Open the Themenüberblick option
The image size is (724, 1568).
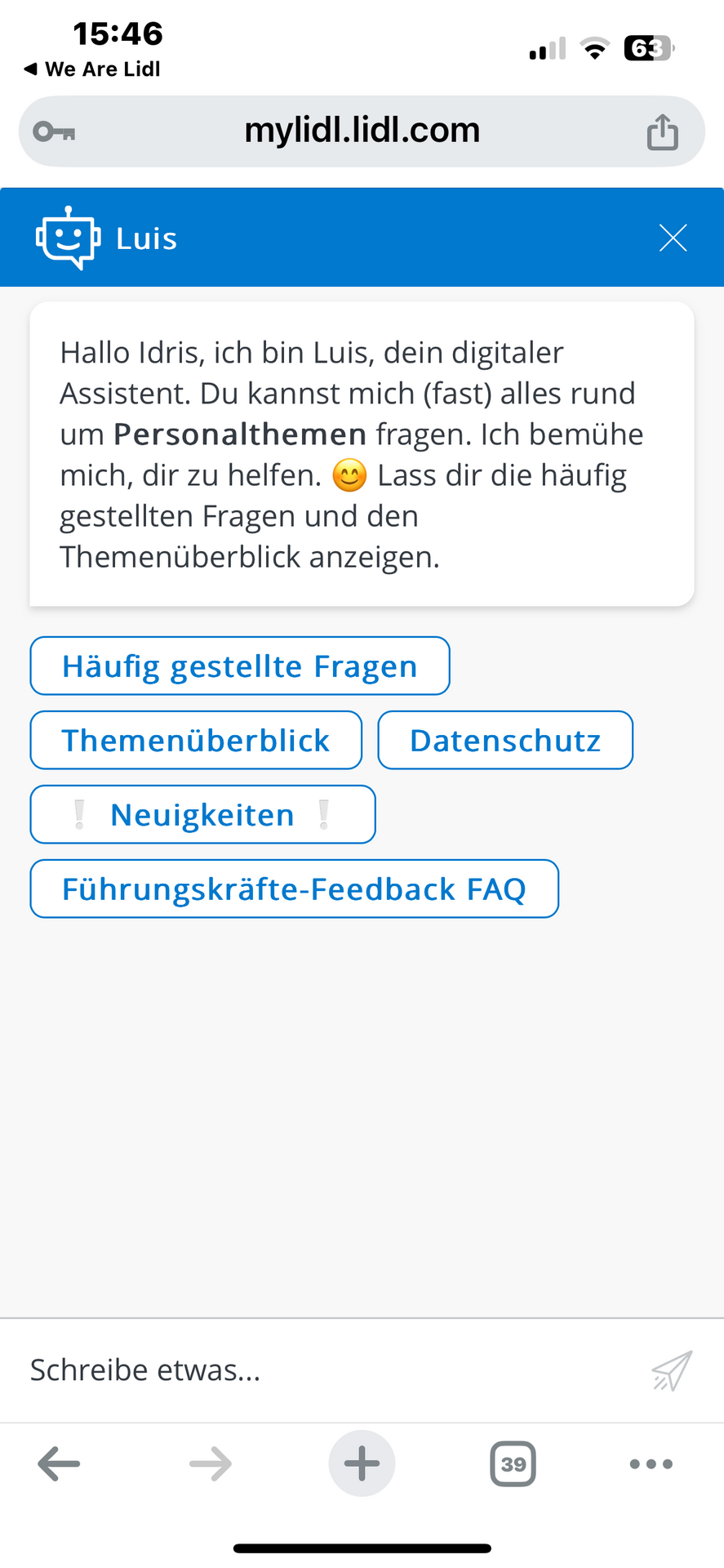coord(196,741)
